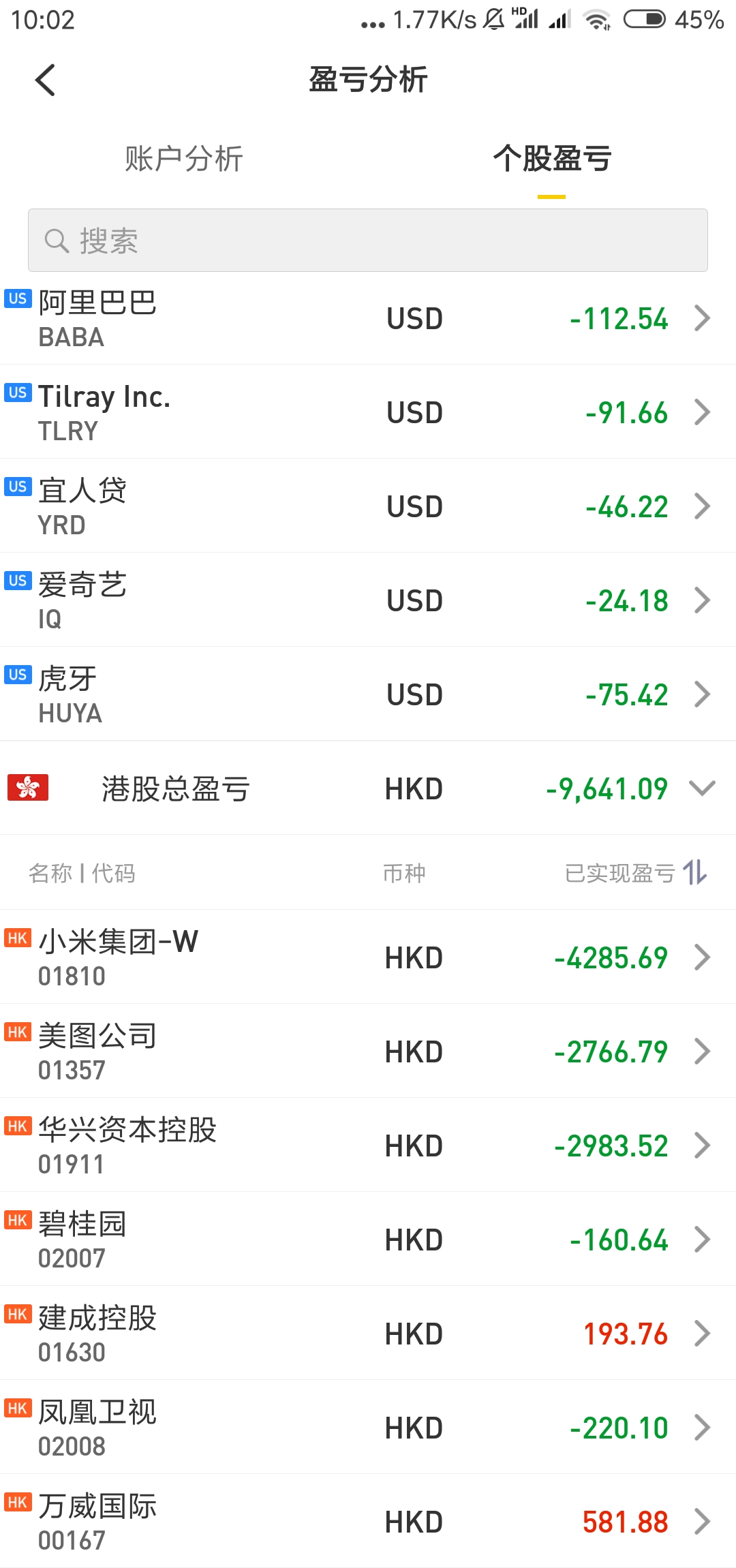This screenshot has width=736, height=1568.
Task: Switch to the 账户分析 tab
Action: click(184, 159)
